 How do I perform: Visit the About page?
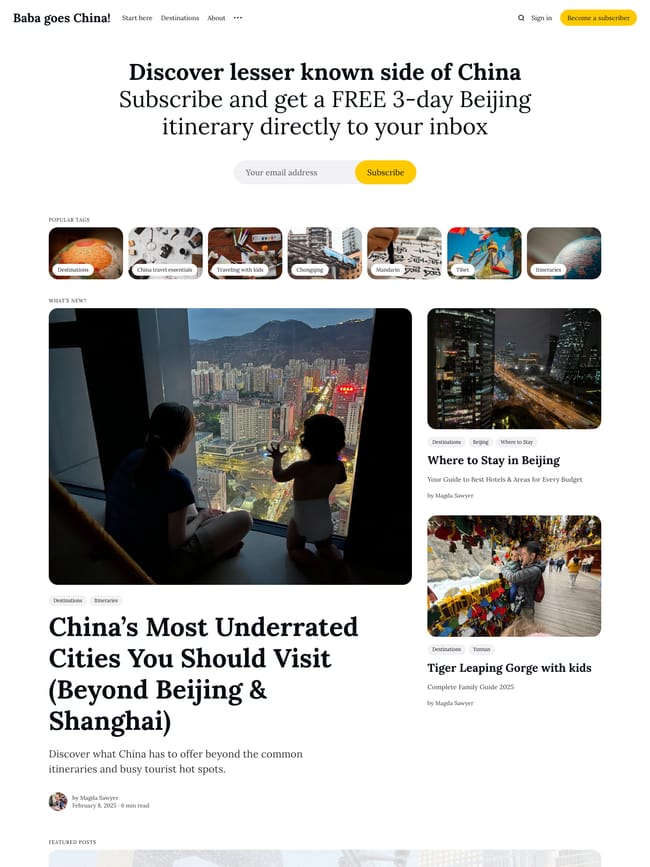coord(216,18)
